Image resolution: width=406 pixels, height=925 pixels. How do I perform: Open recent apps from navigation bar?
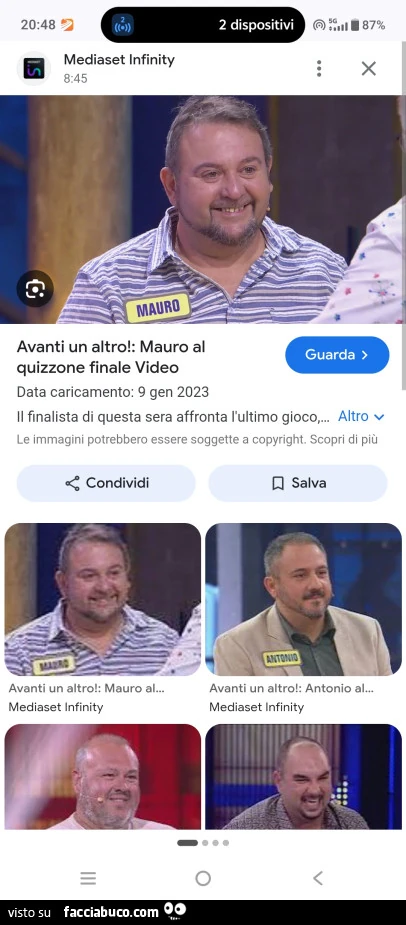[x=88, y=878]
